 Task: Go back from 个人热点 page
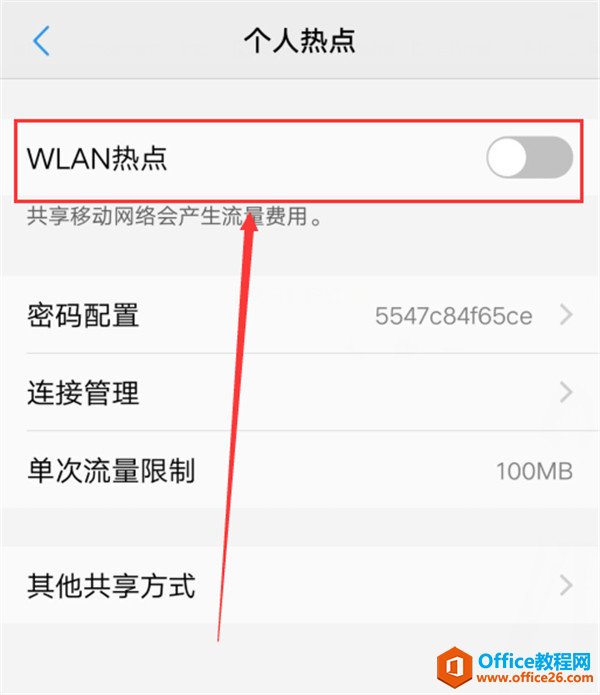(41, 41)
